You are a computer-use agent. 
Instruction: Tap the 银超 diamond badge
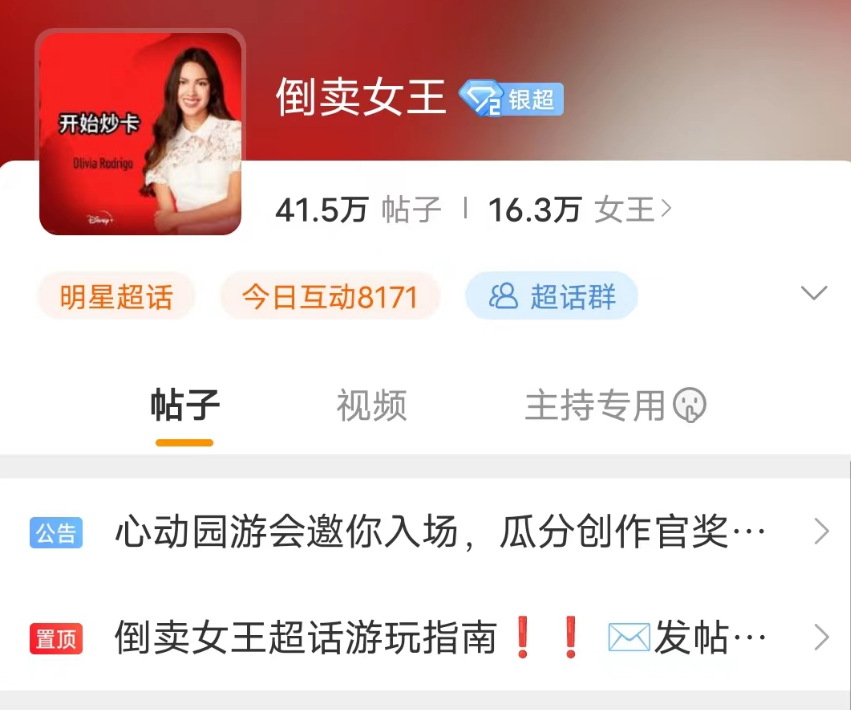(511, 99)
